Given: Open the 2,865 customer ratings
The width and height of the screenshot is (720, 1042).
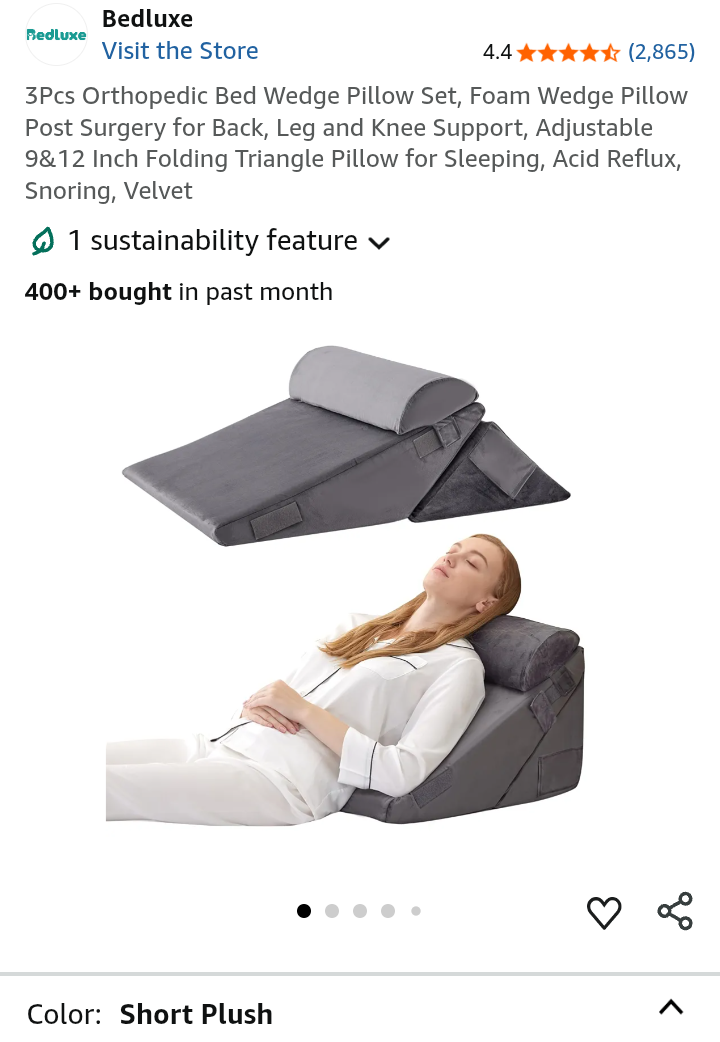Looking at the screenshot, I should point(661,52).
